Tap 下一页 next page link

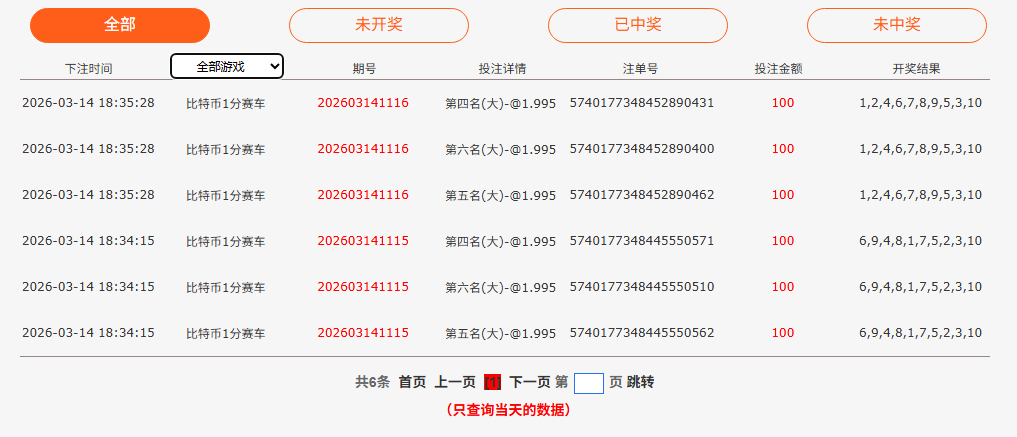(x=530, y=382)
